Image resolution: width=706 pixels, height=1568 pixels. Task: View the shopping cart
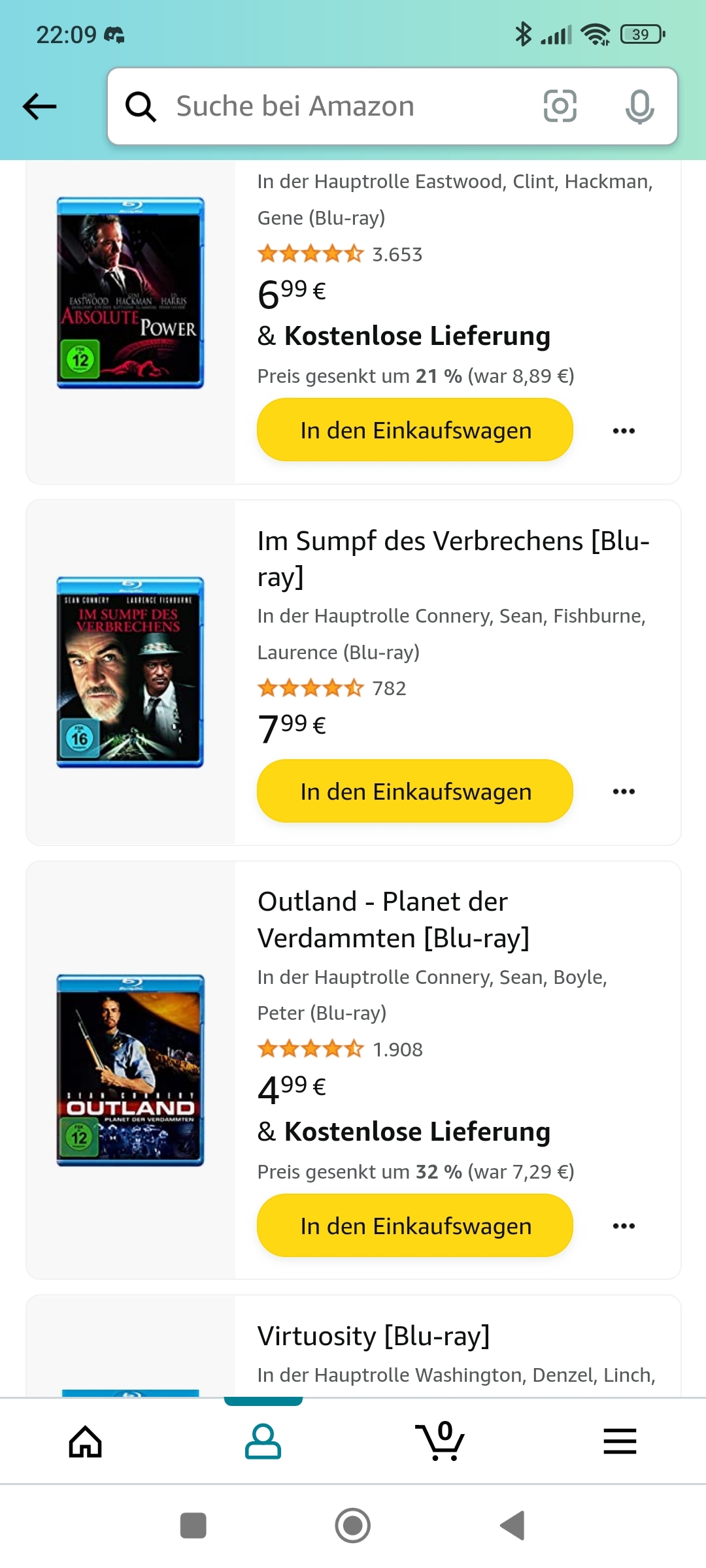(x=441, y=1441)
